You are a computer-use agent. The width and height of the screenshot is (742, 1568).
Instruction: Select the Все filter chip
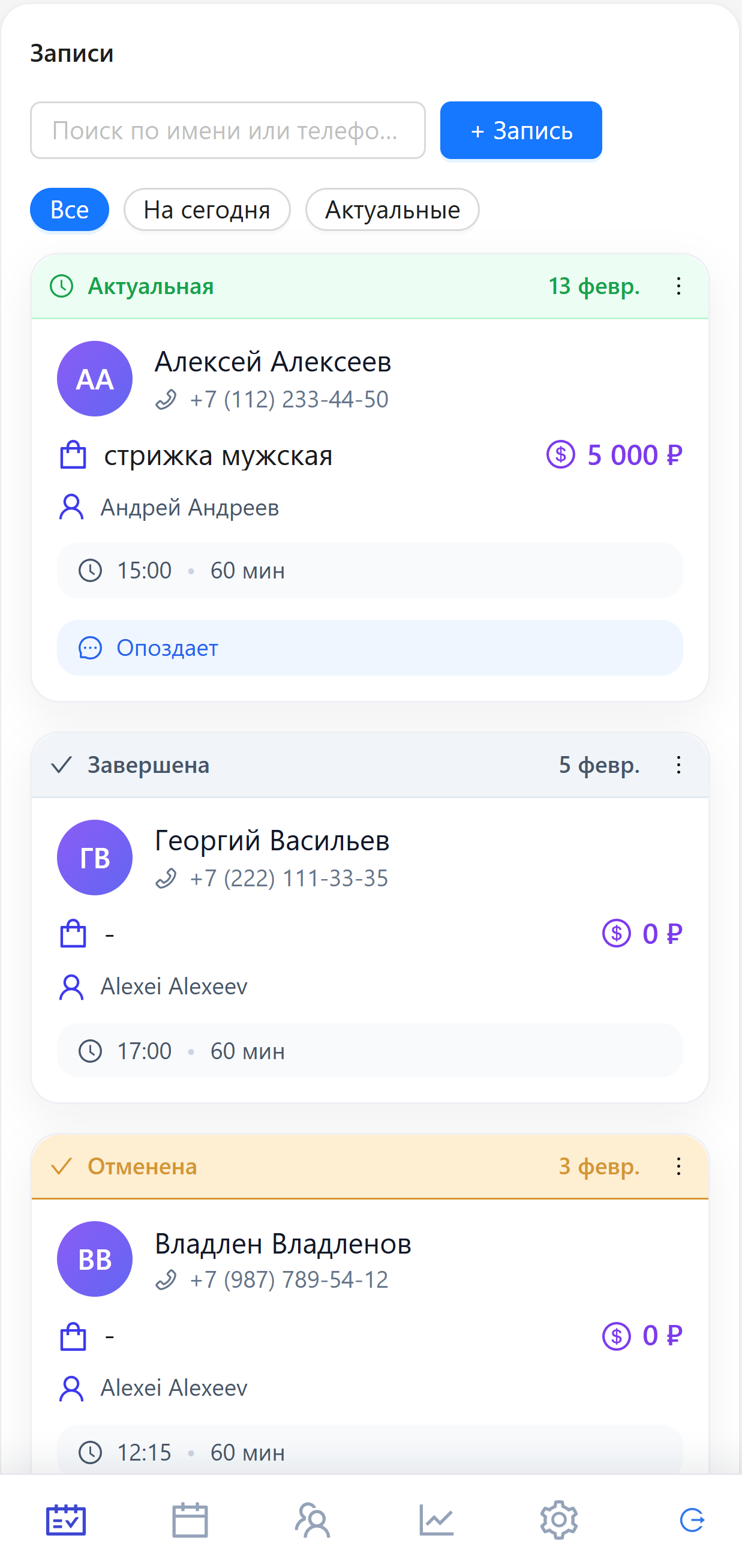coord(69,209)
